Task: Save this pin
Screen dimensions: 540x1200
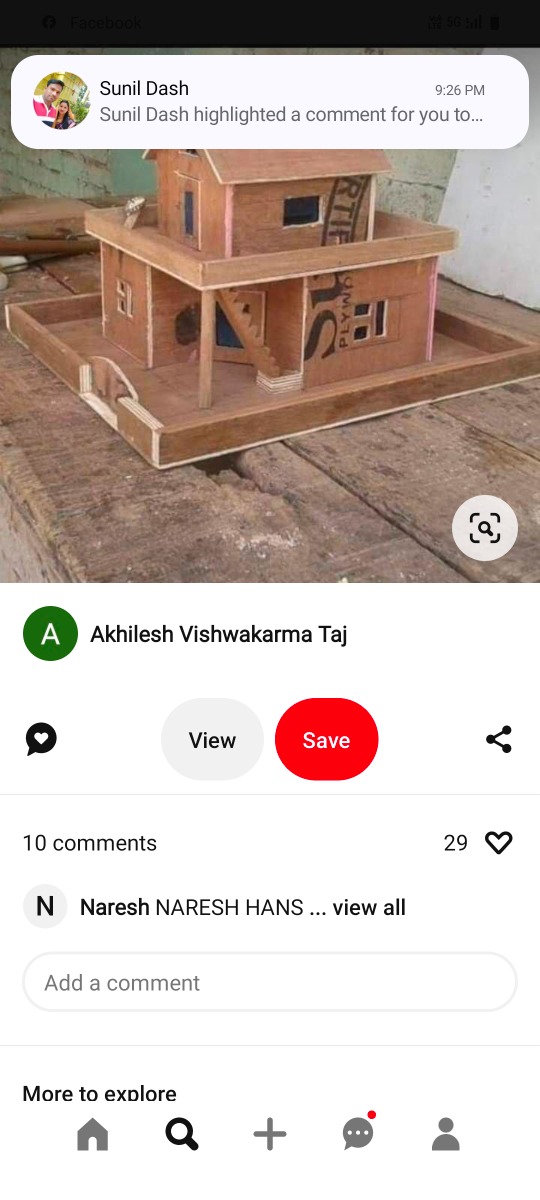Action: click(327, 740)
